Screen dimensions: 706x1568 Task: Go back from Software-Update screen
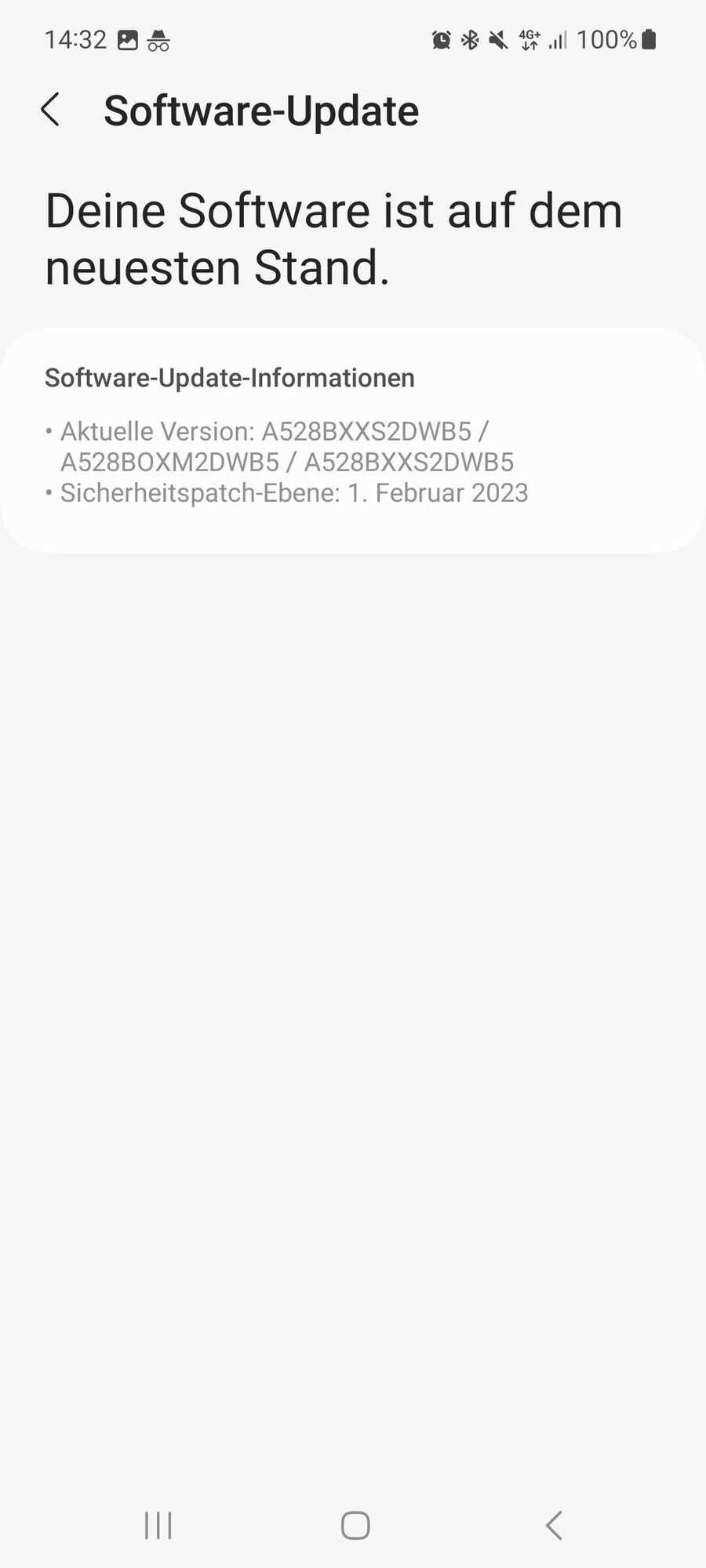(x=51, y=110)
